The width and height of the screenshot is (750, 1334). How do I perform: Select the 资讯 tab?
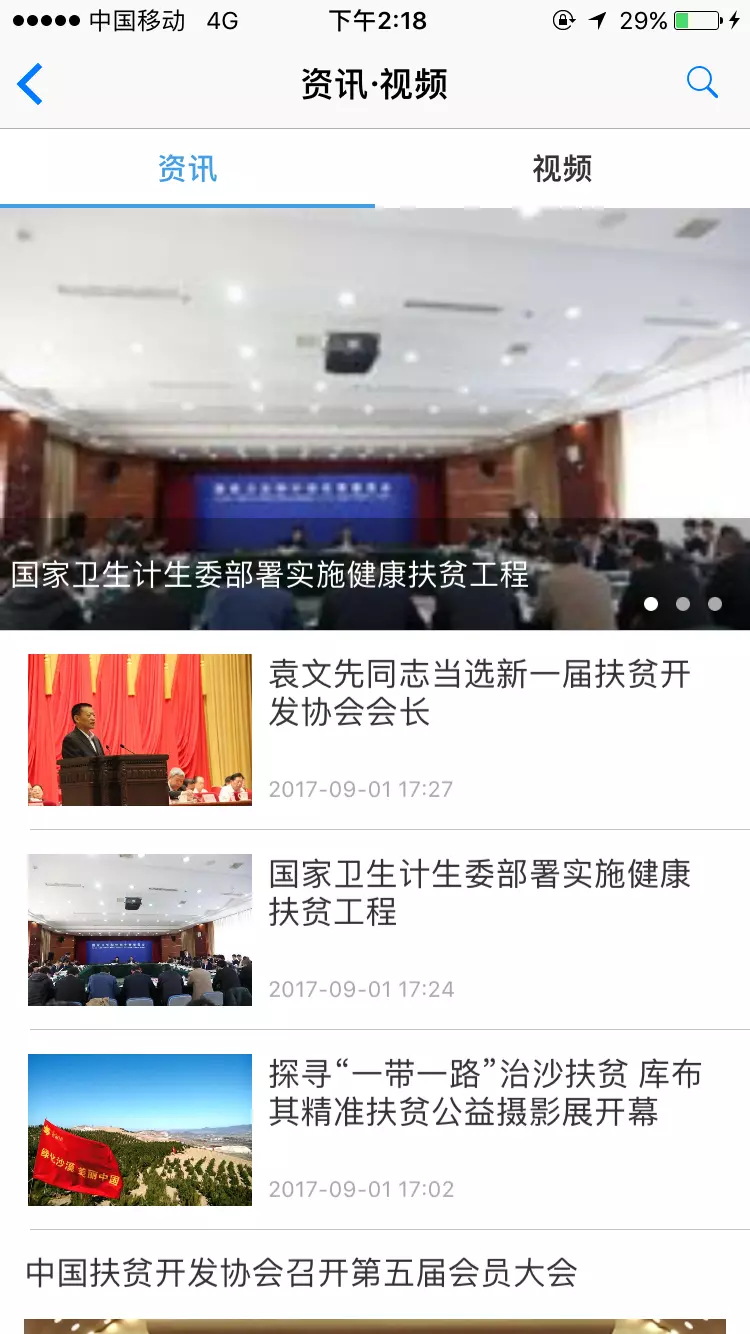[187, 169]
